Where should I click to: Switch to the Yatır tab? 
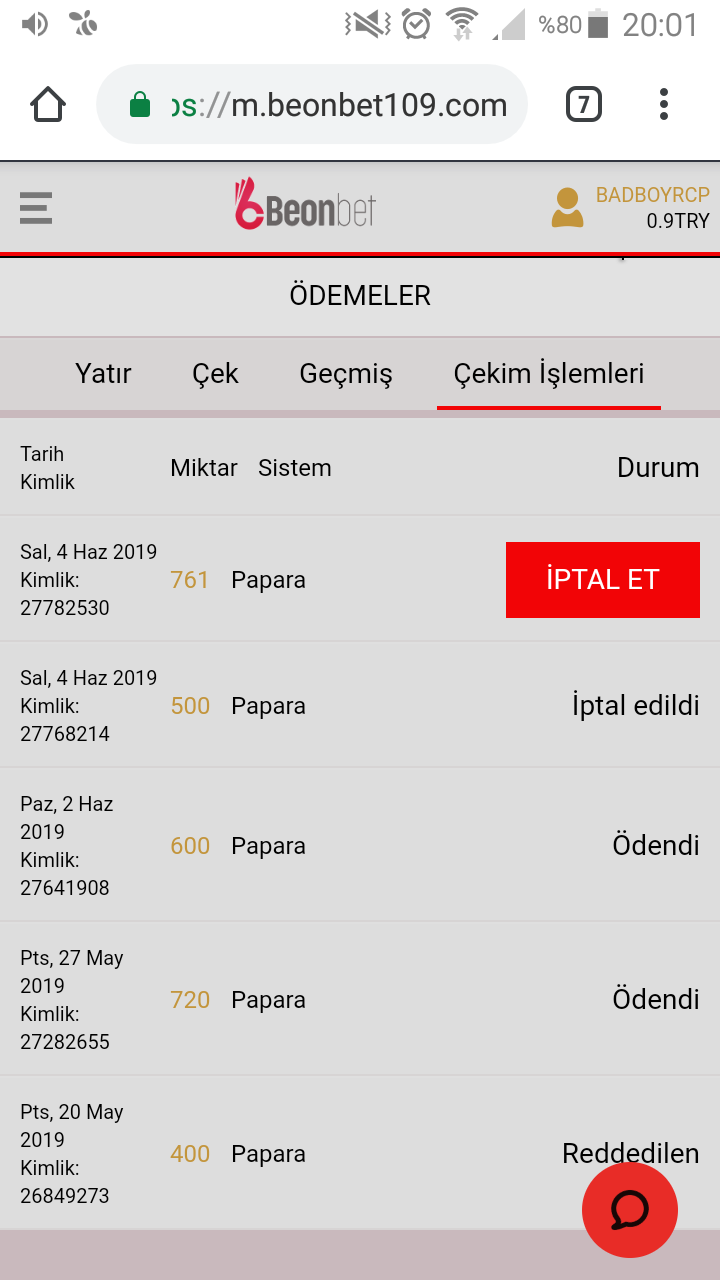click(x=103, y=374)
